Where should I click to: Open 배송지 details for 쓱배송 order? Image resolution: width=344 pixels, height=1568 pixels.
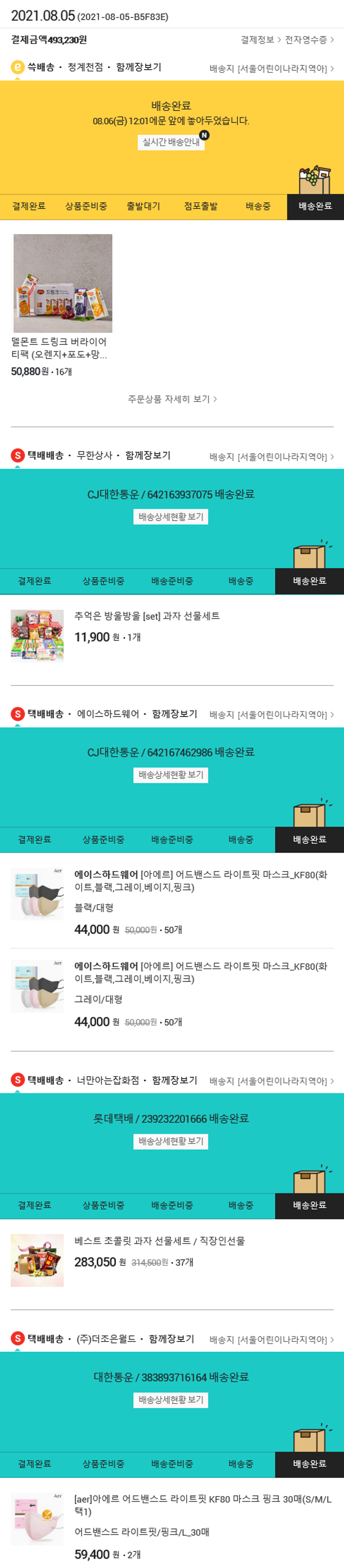click(x=272, y=69)
